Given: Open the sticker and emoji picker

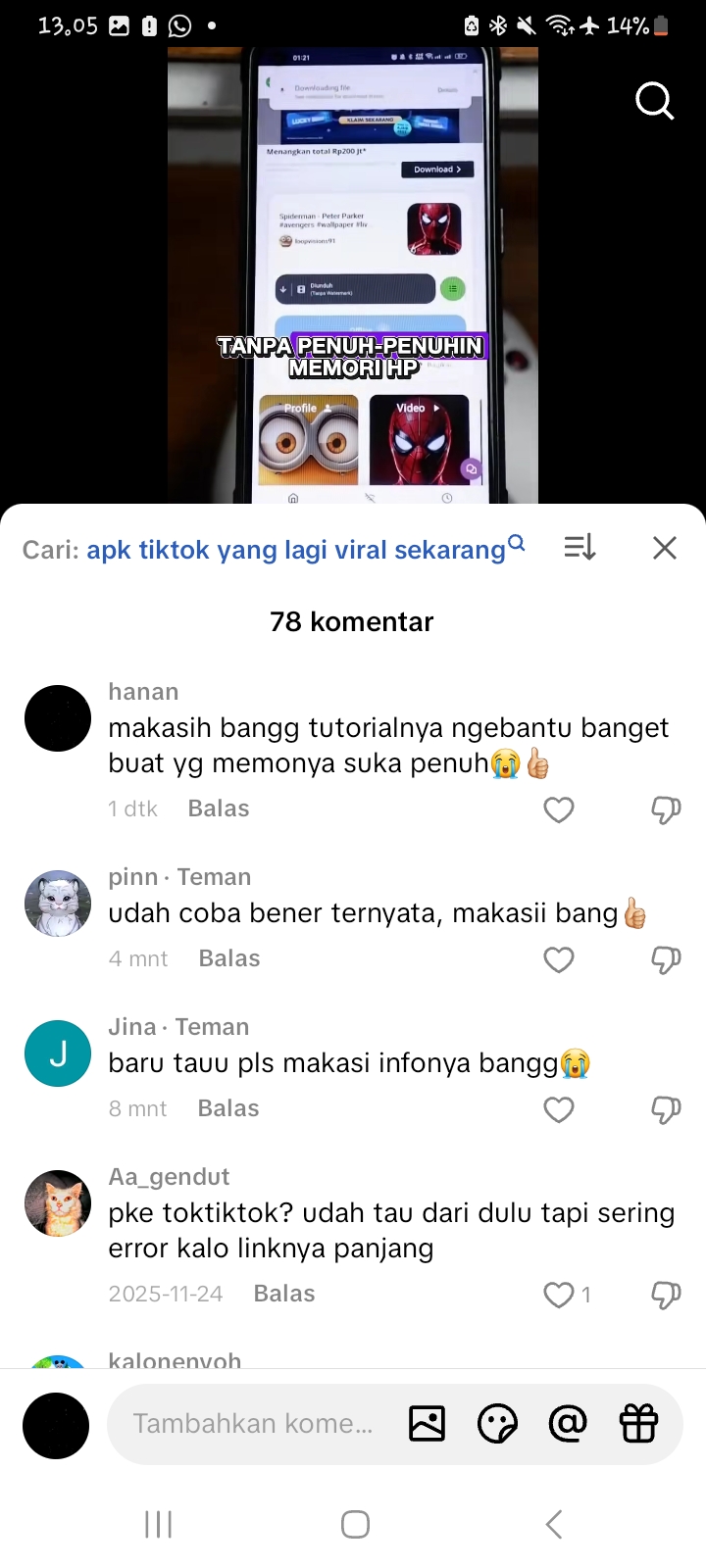Looking at the screenshot, I should tap(497, 1424).
